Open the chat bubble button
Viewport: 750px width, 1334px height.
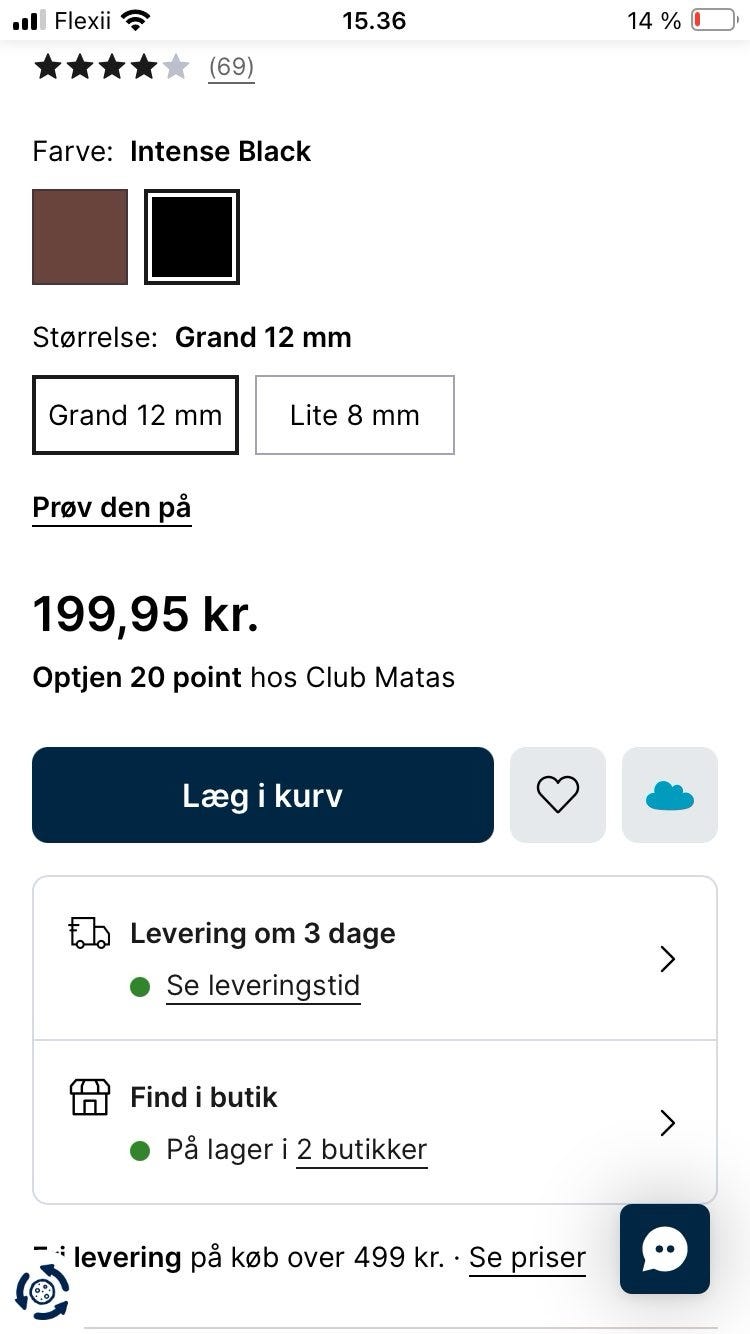665,1249
